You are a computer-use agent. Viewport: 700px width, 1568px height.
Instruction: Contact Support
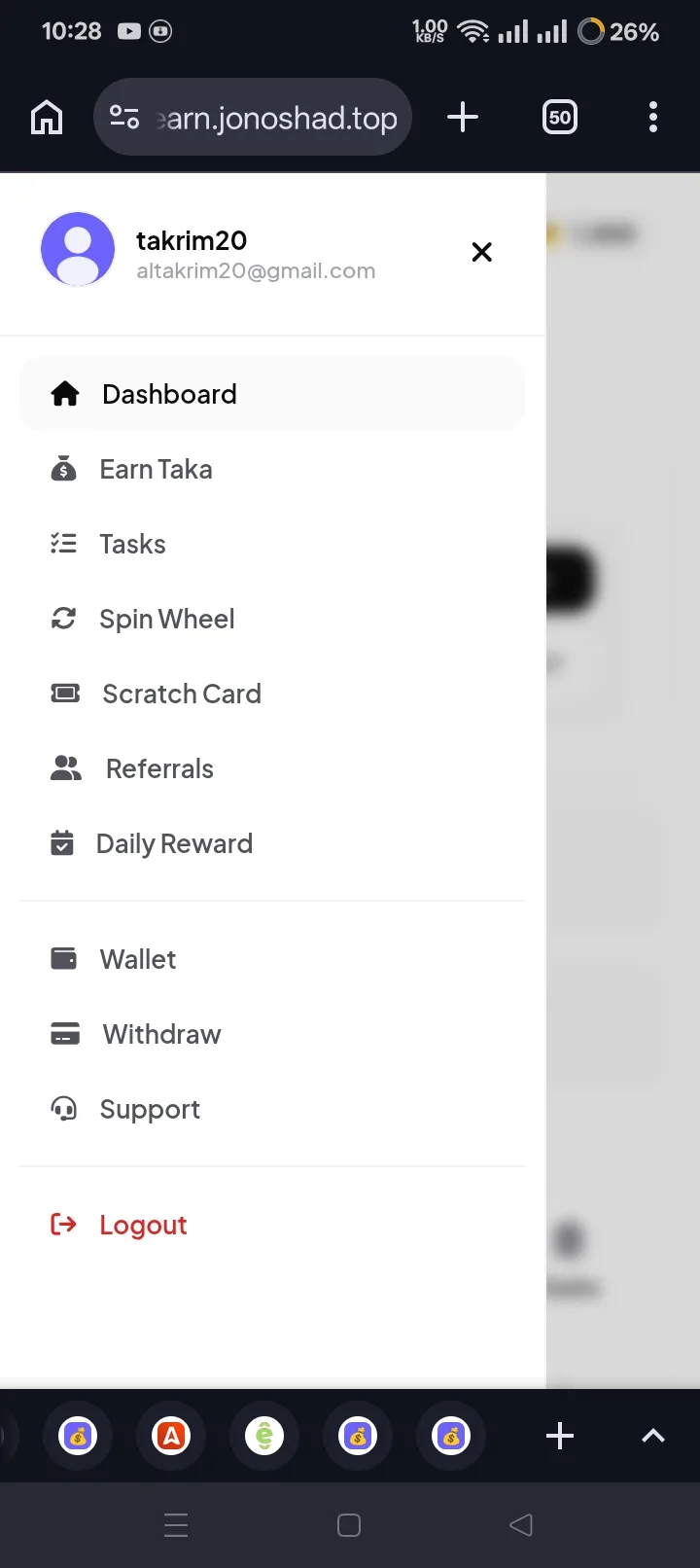(272, 1109)
